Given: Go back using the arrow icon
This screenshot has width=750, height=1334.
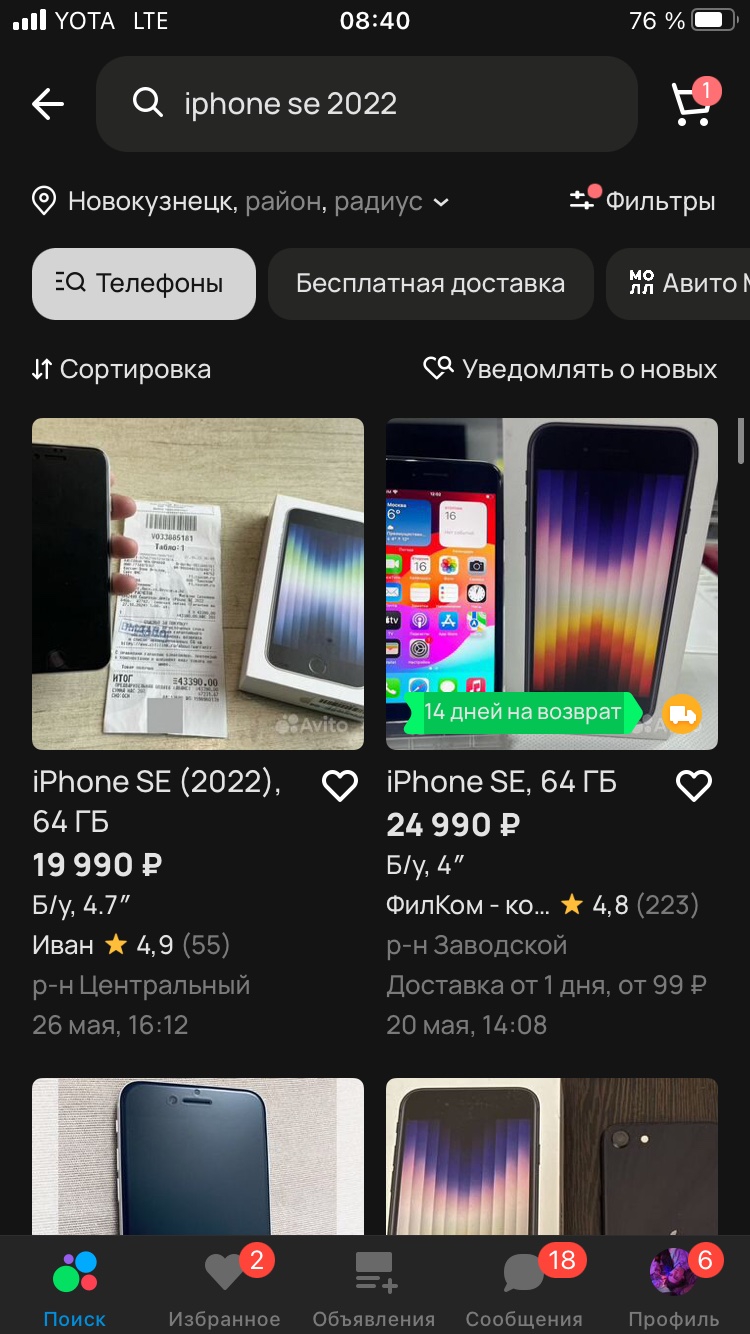Looking at the screenshot, I should click(x=47, y=104).
